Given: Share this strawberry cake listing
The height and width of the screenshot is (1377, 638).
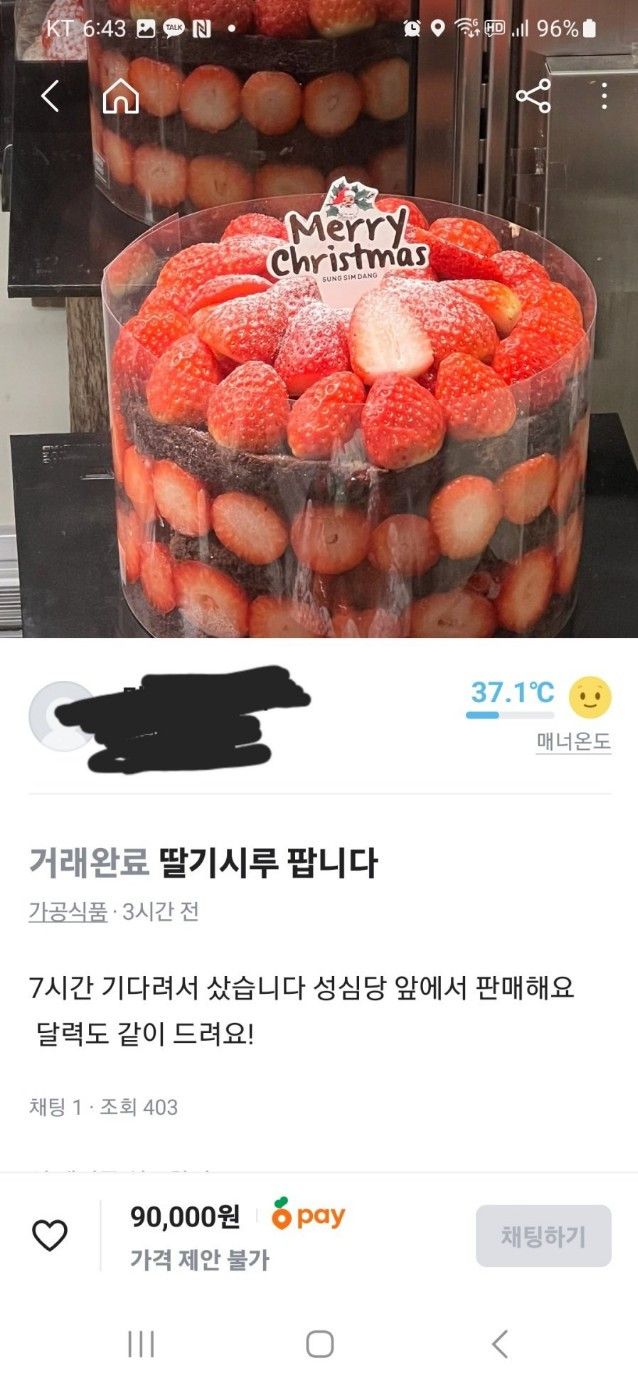Looking at the screenshot, I should point(533,96).
